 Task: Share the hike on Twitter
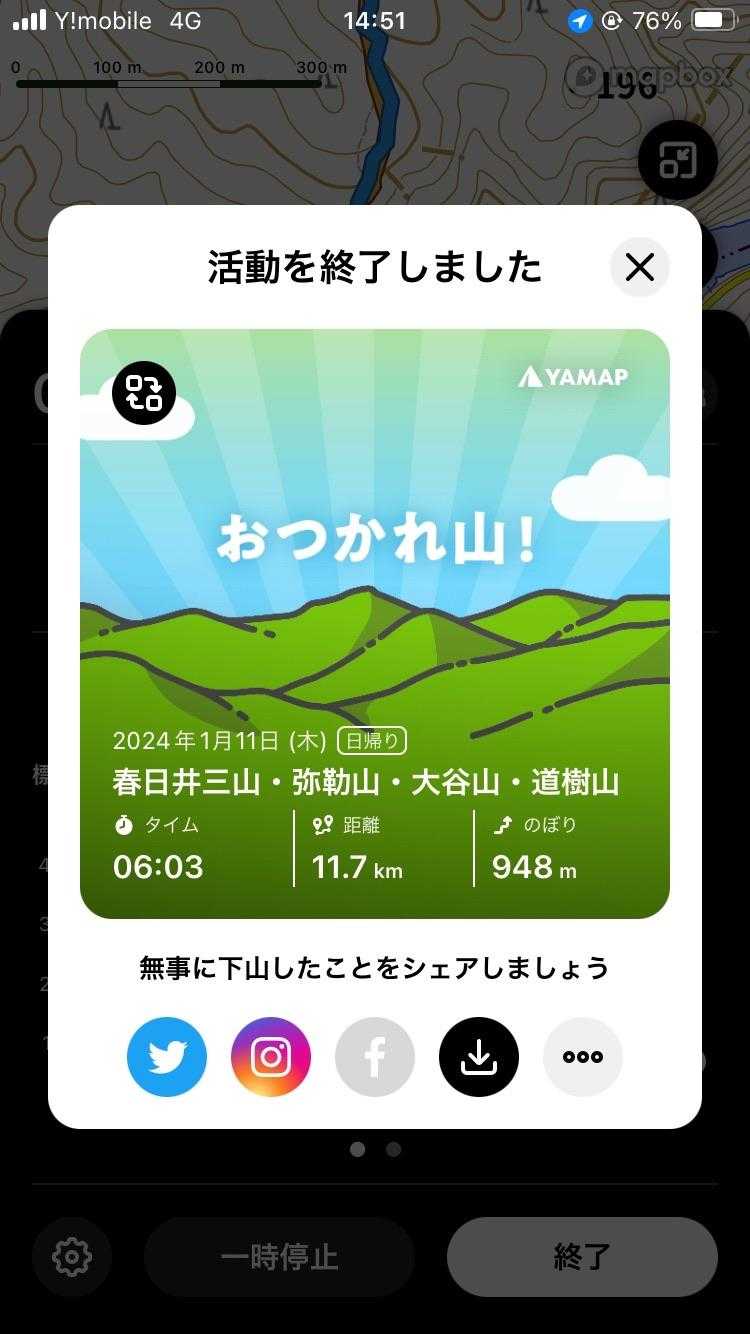tap(167, 1057)
